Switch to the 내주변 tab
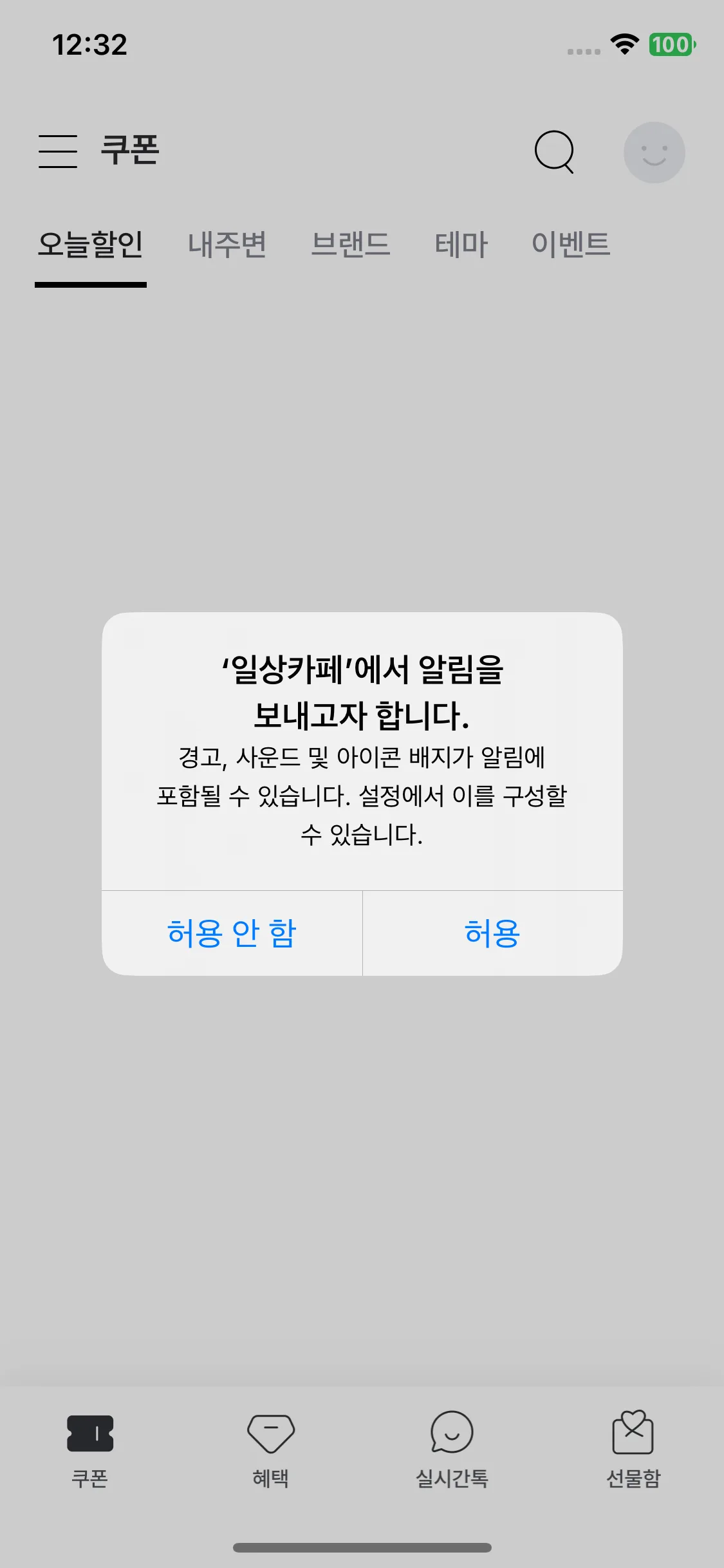This screenshot has height=1568, width=724. click(x=227, y=245)
